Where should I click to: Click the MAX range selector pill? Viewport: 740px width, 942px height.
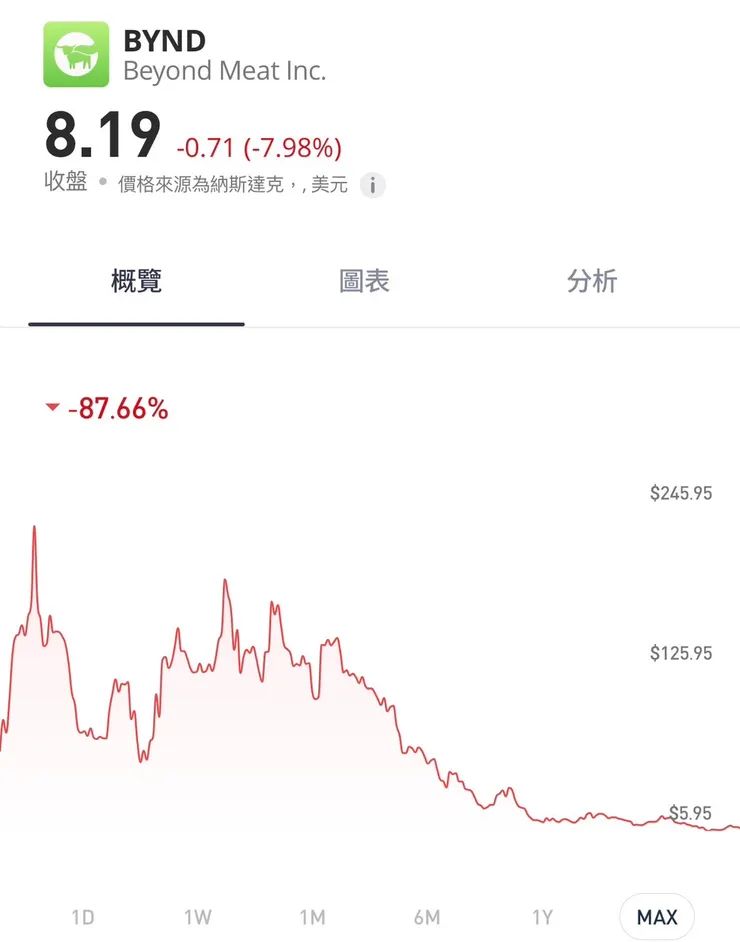tap(657, 916)
